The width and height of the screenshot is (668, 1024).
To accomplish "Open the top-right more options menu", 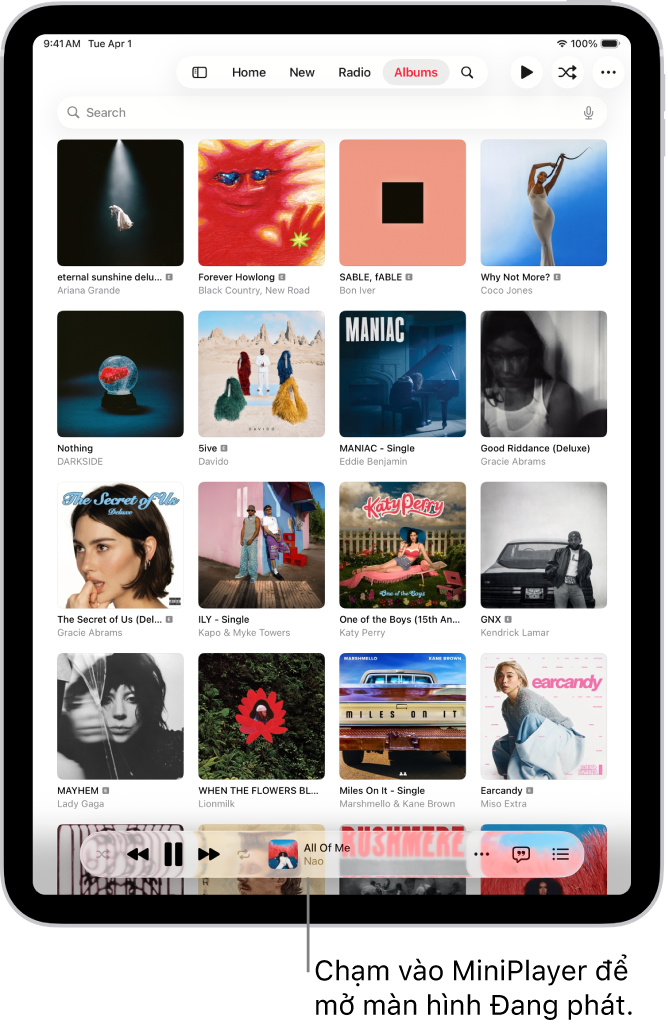I will 608,72.
